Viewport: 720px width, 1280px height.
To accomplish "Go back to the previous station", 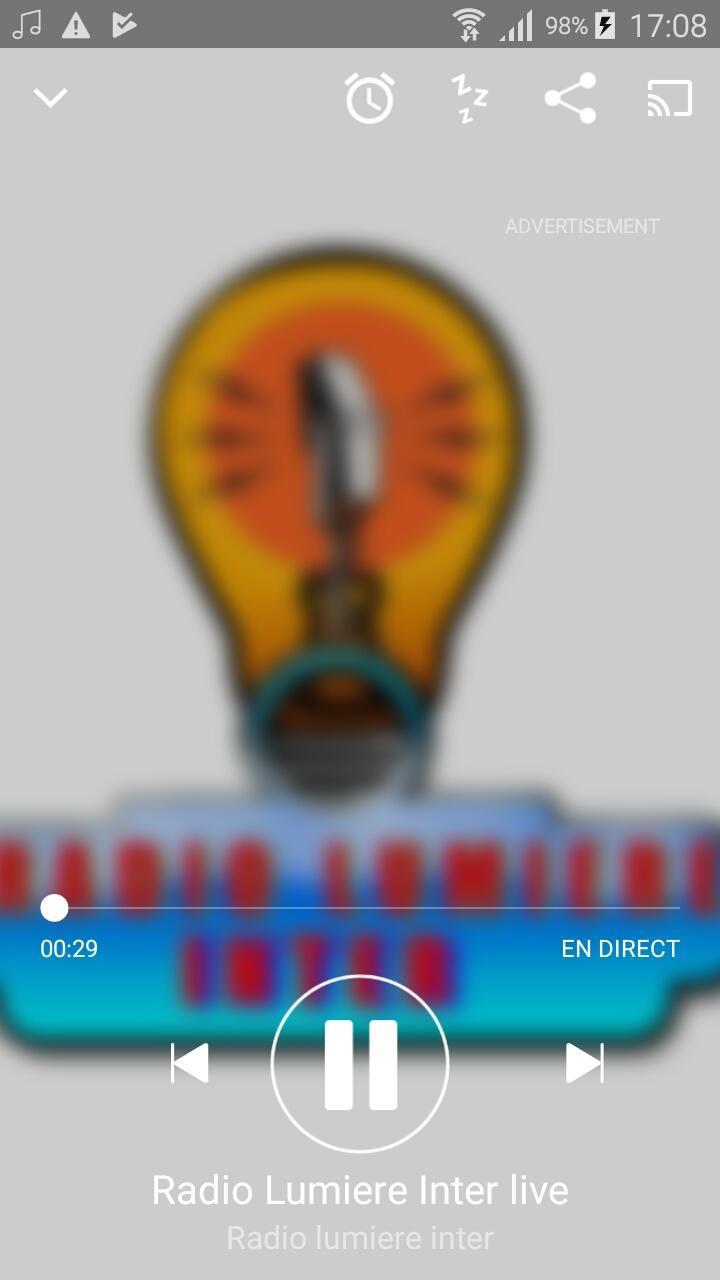I will pos(190,1063).
